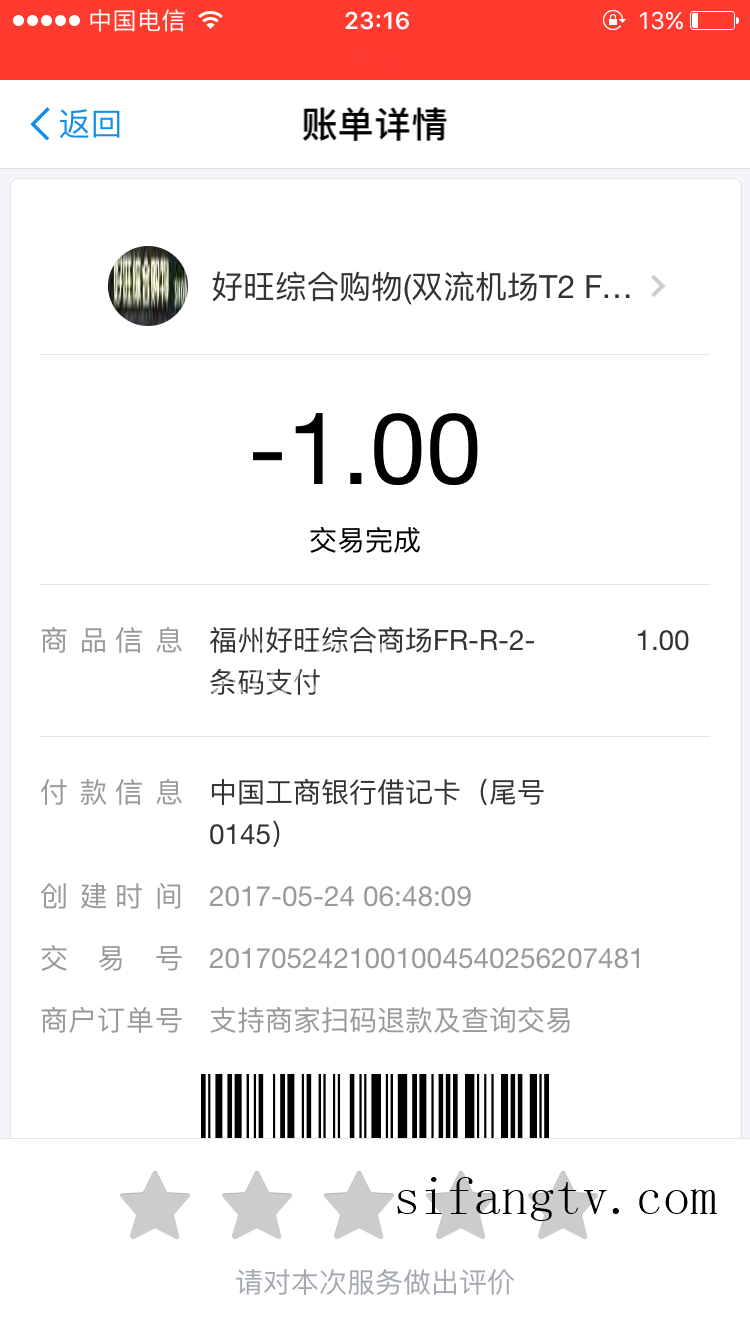Screen dimensions: 750x1334
Task: Rate the service two stars
Action: [x=257, y=1206]
